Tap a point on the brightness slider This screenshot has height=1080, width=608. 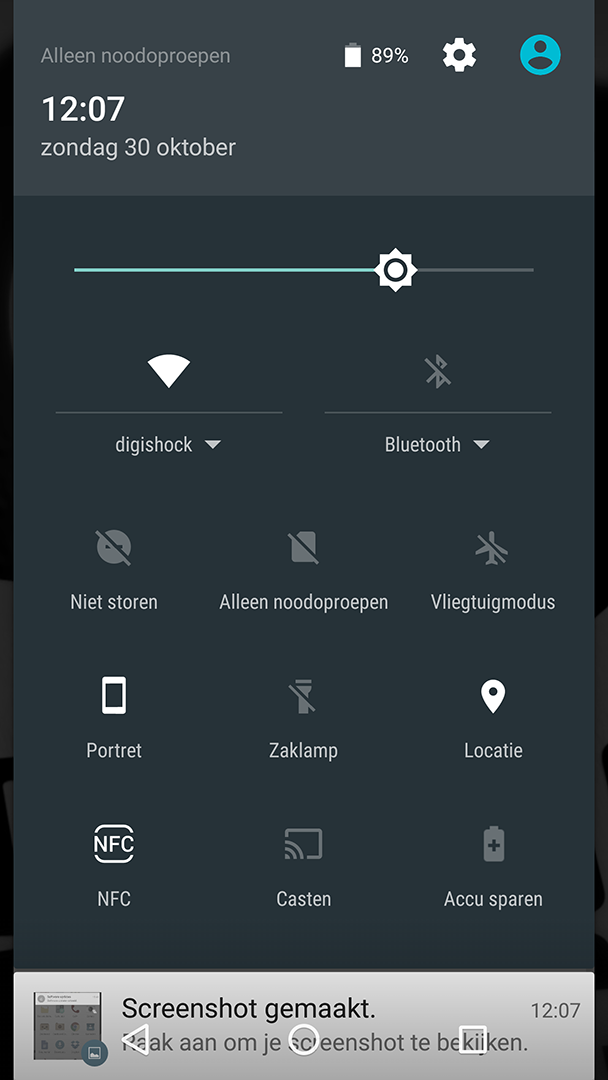[304, 270]
